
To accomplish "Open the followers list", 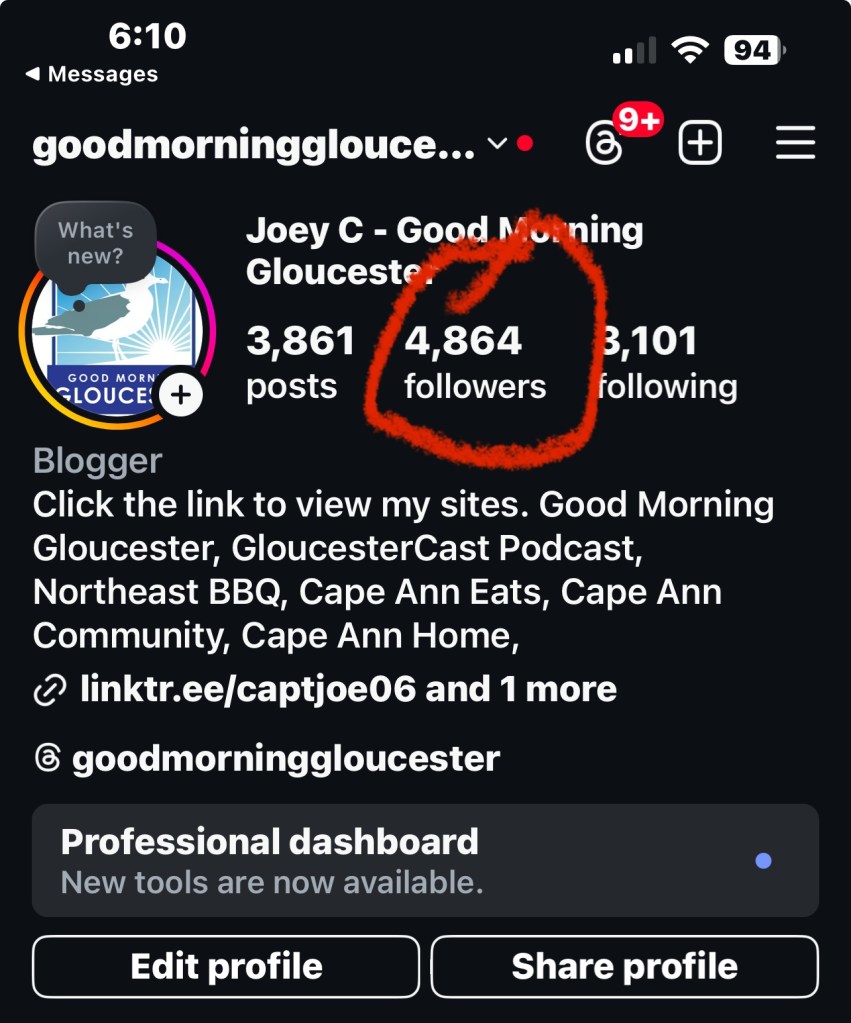I will tap(474, 362).
